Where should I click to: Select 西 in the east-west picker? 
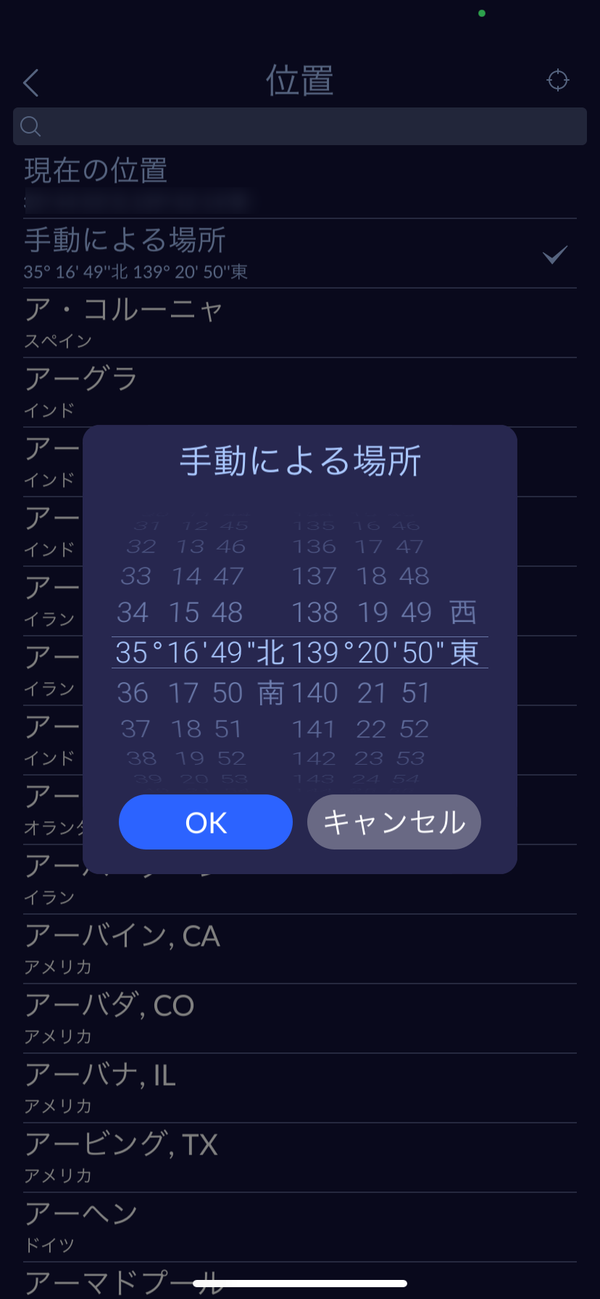(463, 612)
